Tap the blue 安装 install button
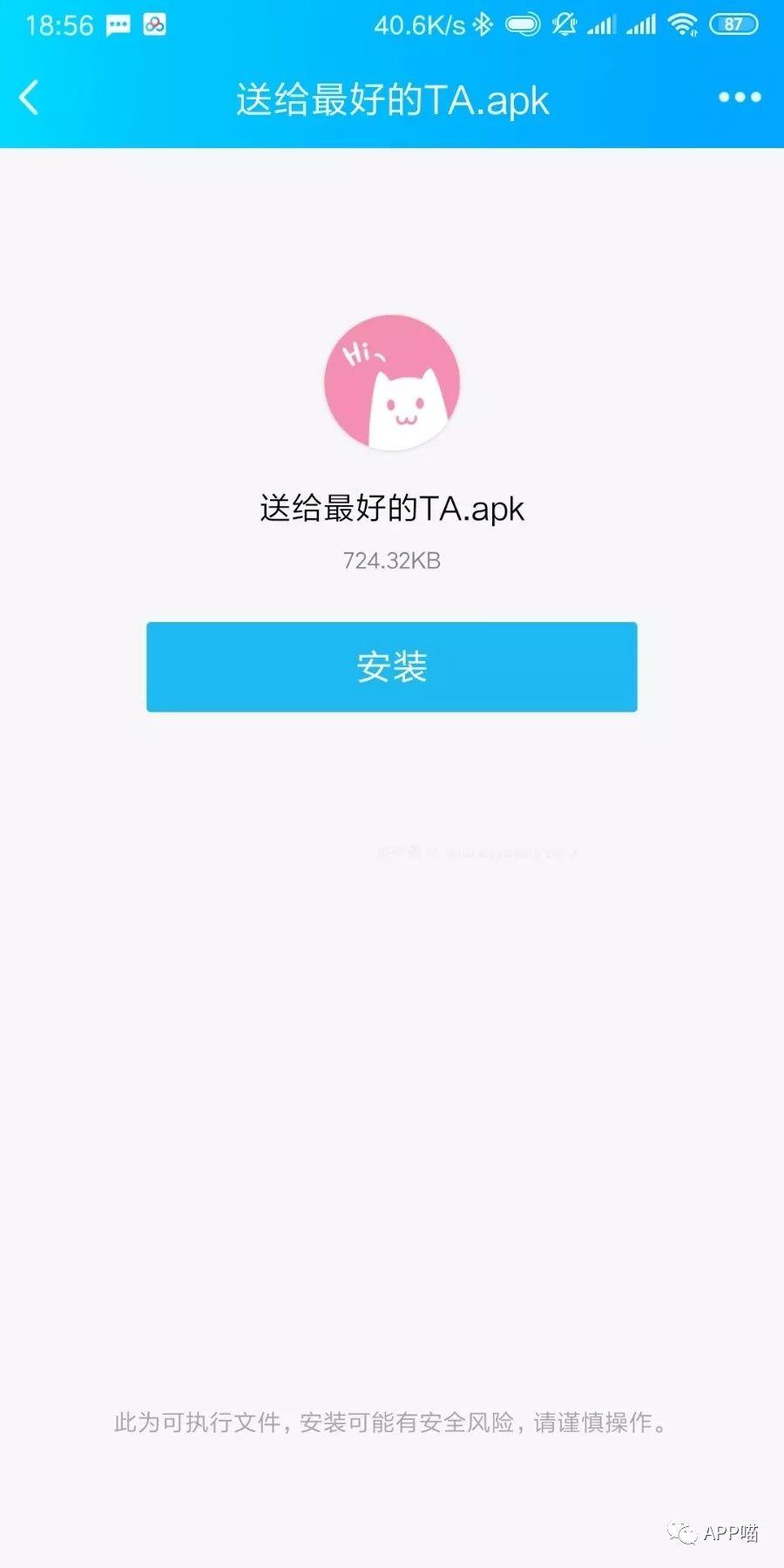This screenshot has width=784, height=1568. (392, 667)
